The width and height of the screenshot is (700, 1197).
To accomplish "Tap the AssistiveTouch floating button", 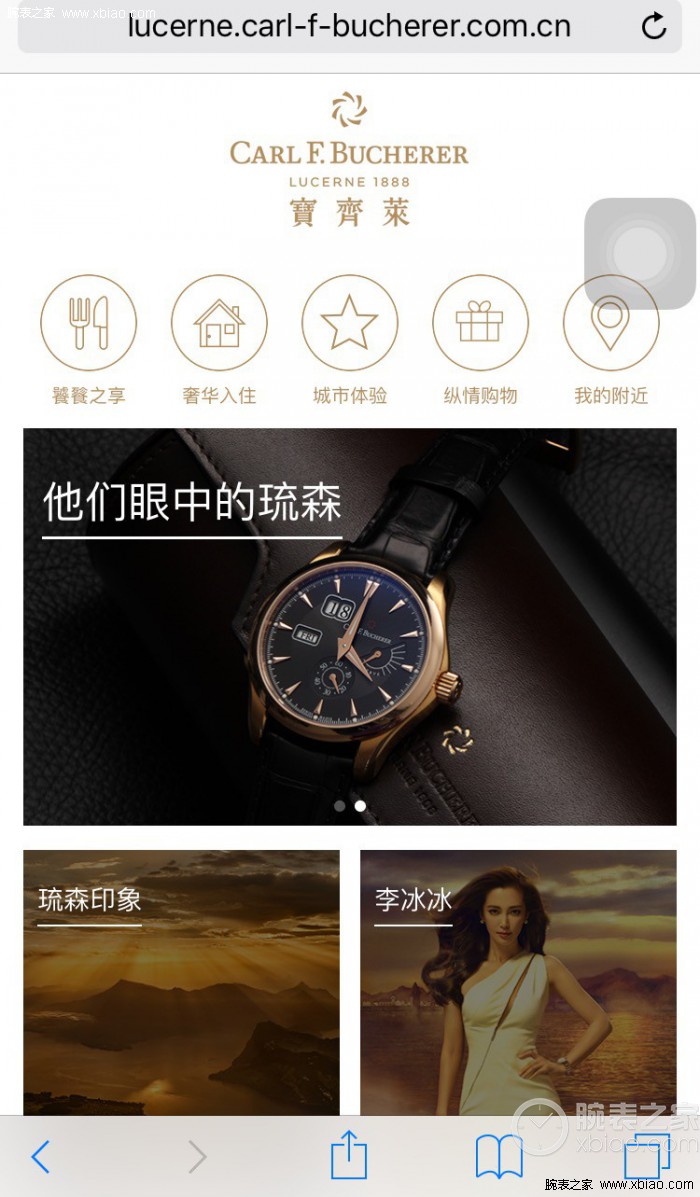I will click(639, 253).
